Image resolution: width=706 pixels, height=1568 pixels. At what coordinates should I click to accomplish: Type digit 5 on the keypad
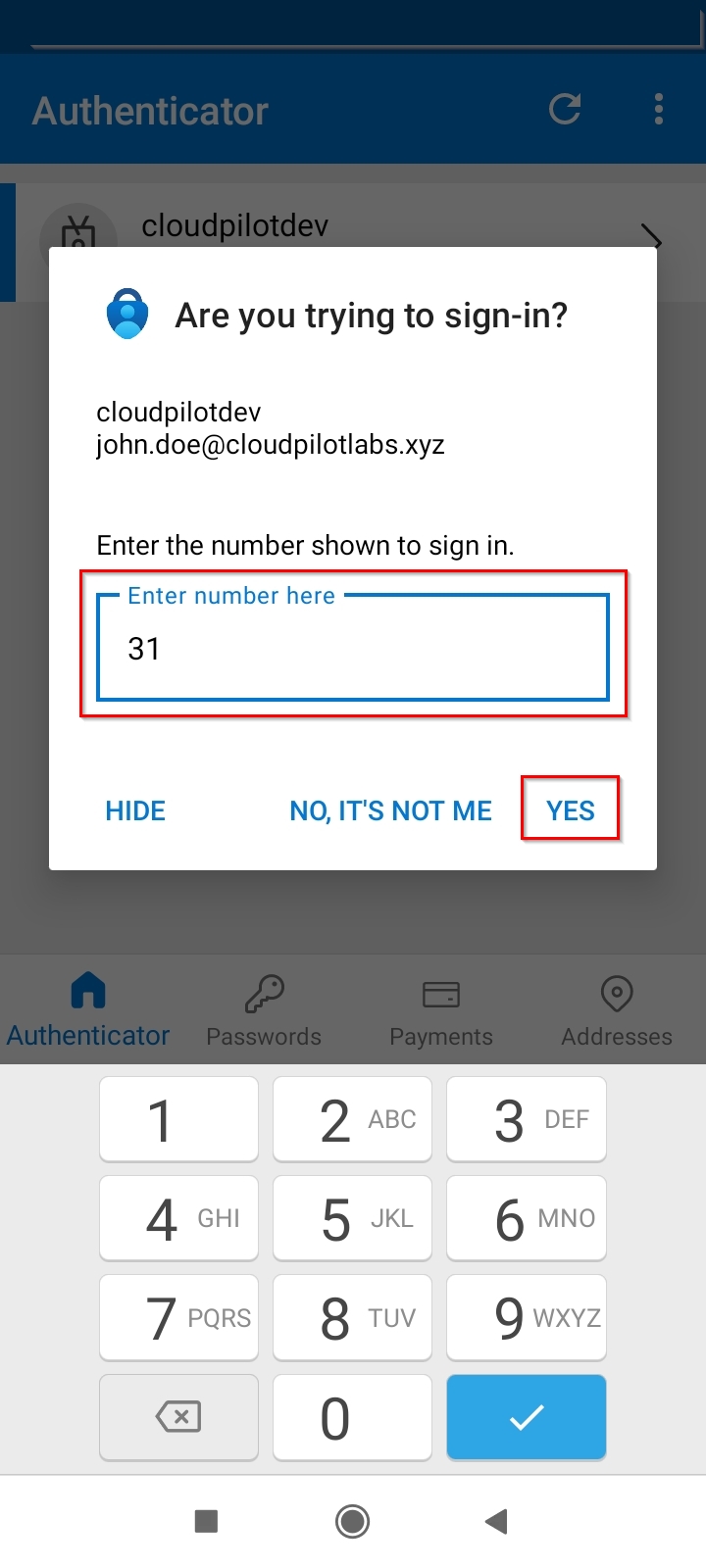point(353,1218)
